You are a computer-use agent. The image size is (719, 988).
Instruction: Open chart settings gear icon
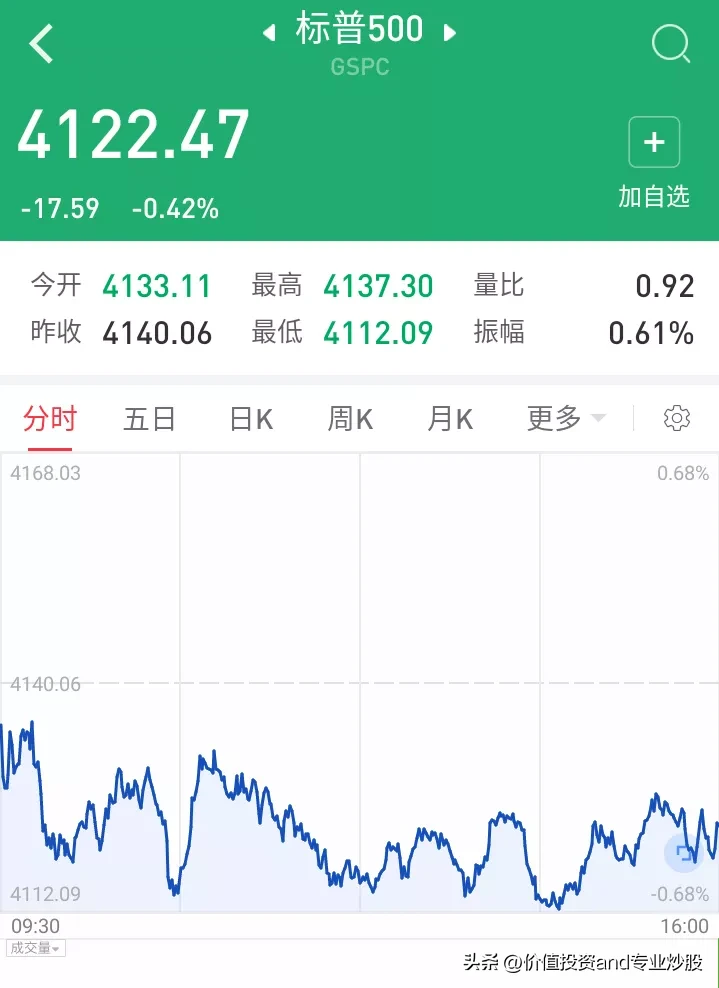click(677, 418)
